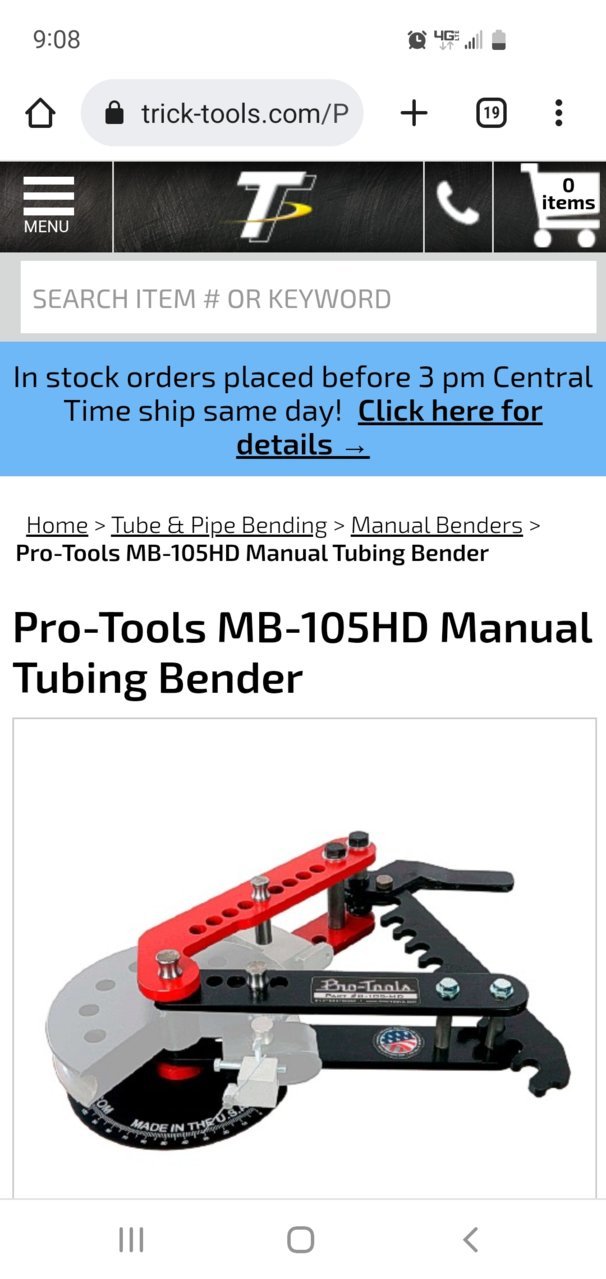Open Chrome's three-dot overflow menu
This screenshot has height=1279, width=606.
559,113
